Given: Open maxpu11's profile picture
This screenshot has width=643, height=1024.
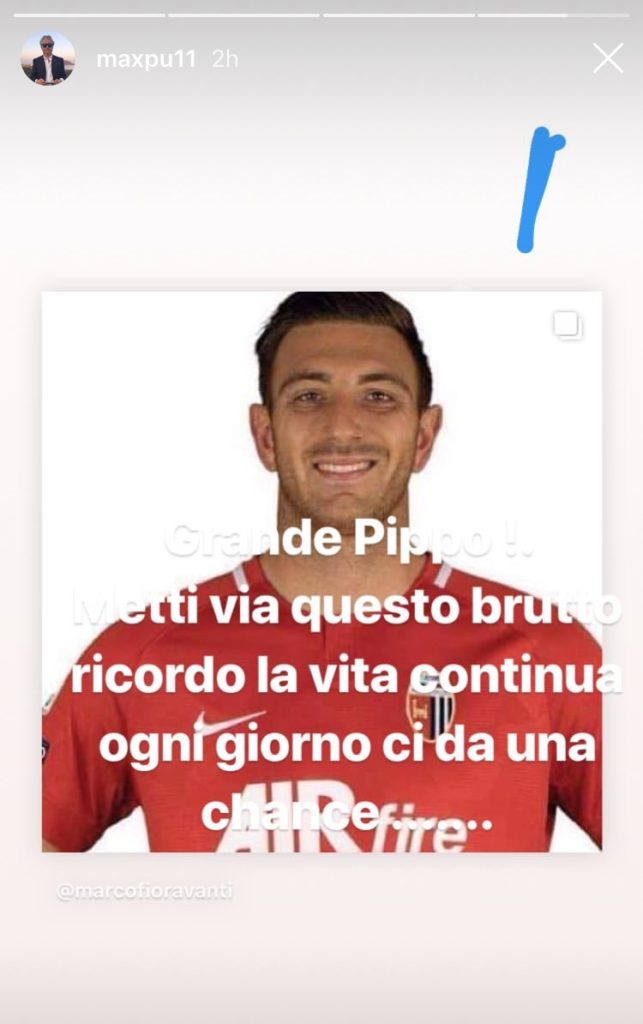Looking at the screenshot, I should pos(47,58).
